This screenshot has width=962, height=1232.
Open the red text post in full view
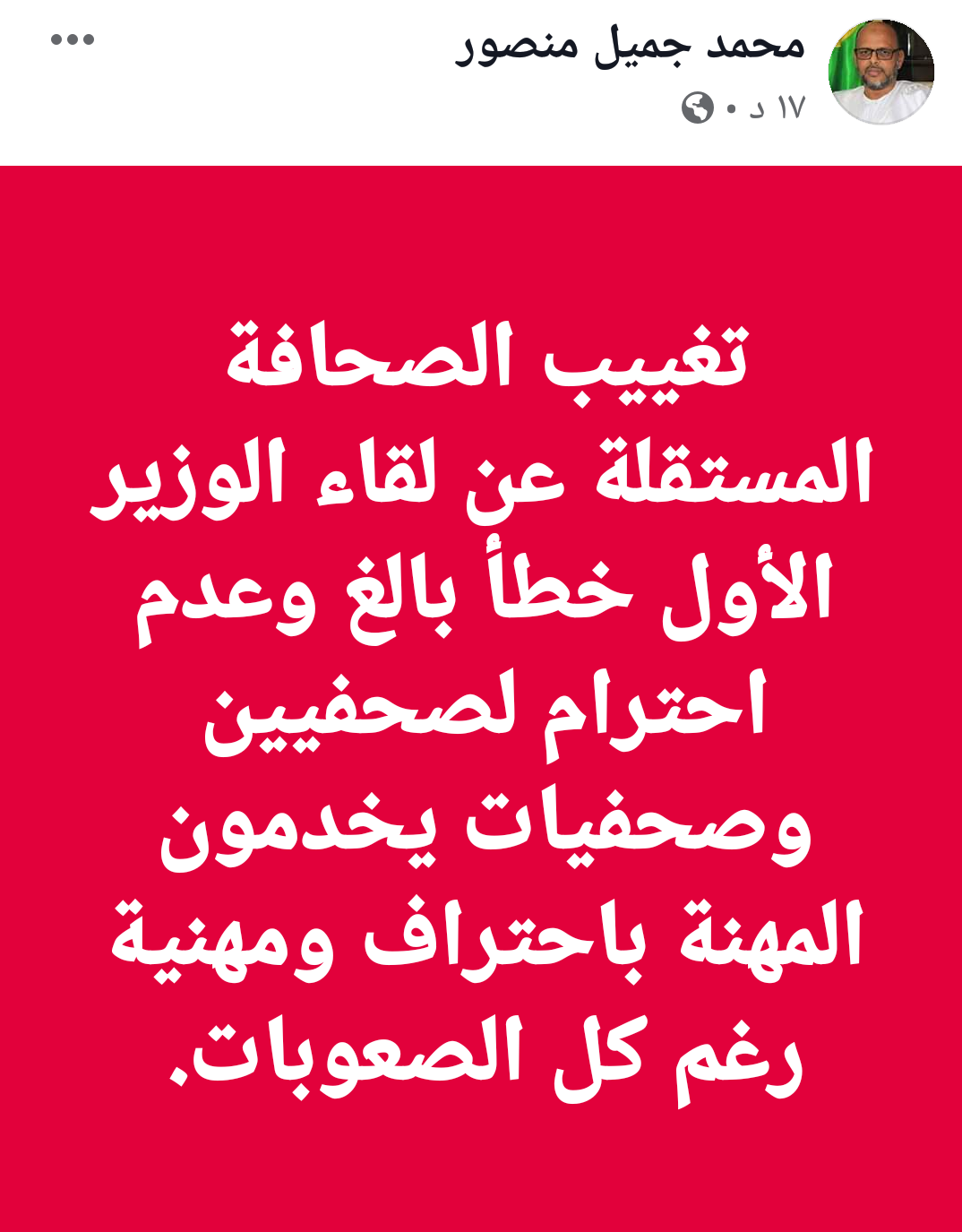click(x=481, y=699)
